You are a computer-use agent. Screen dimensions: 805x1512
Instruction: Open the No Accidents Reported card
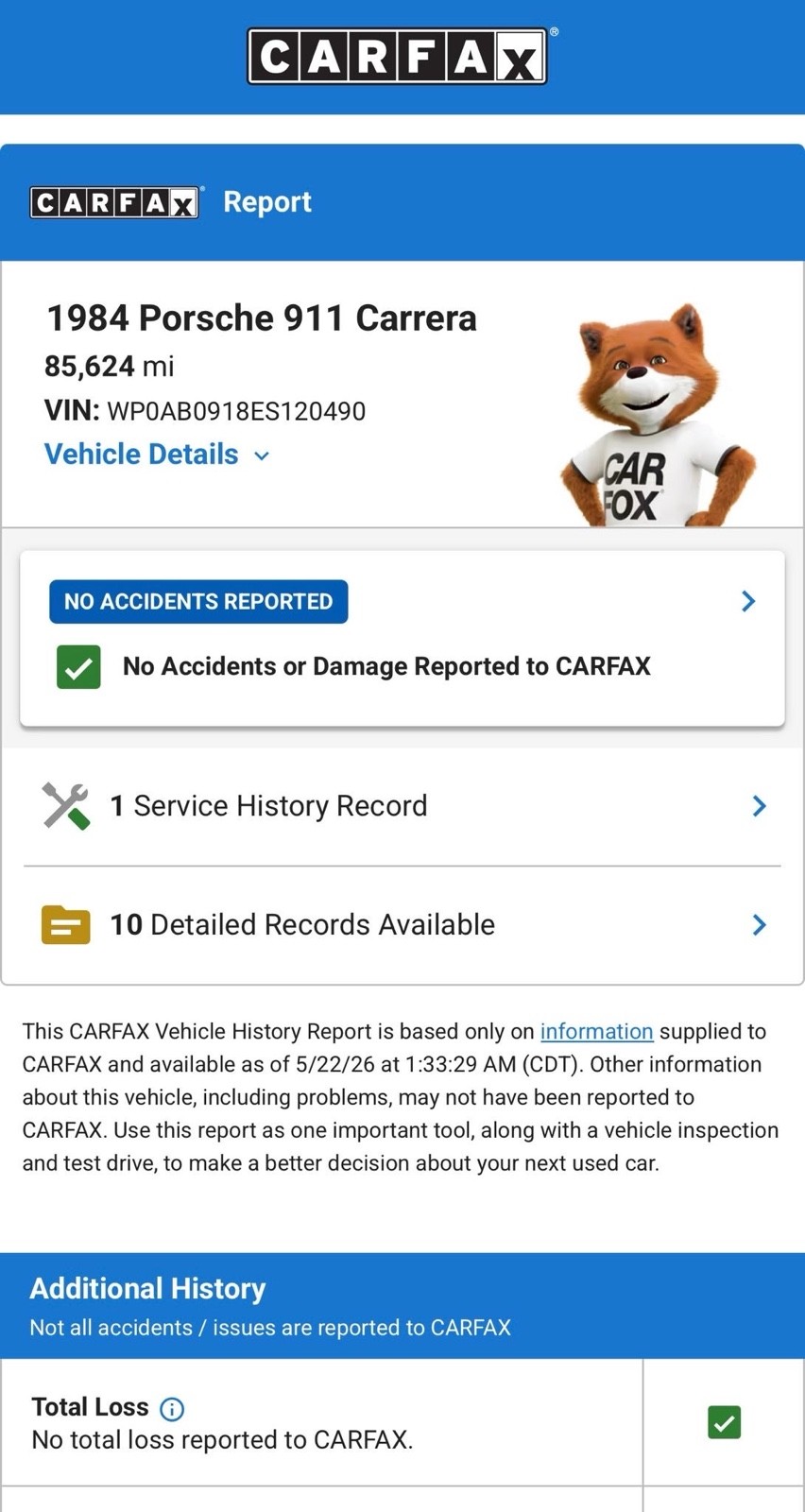pyautogui.click(x=402, y=639)
